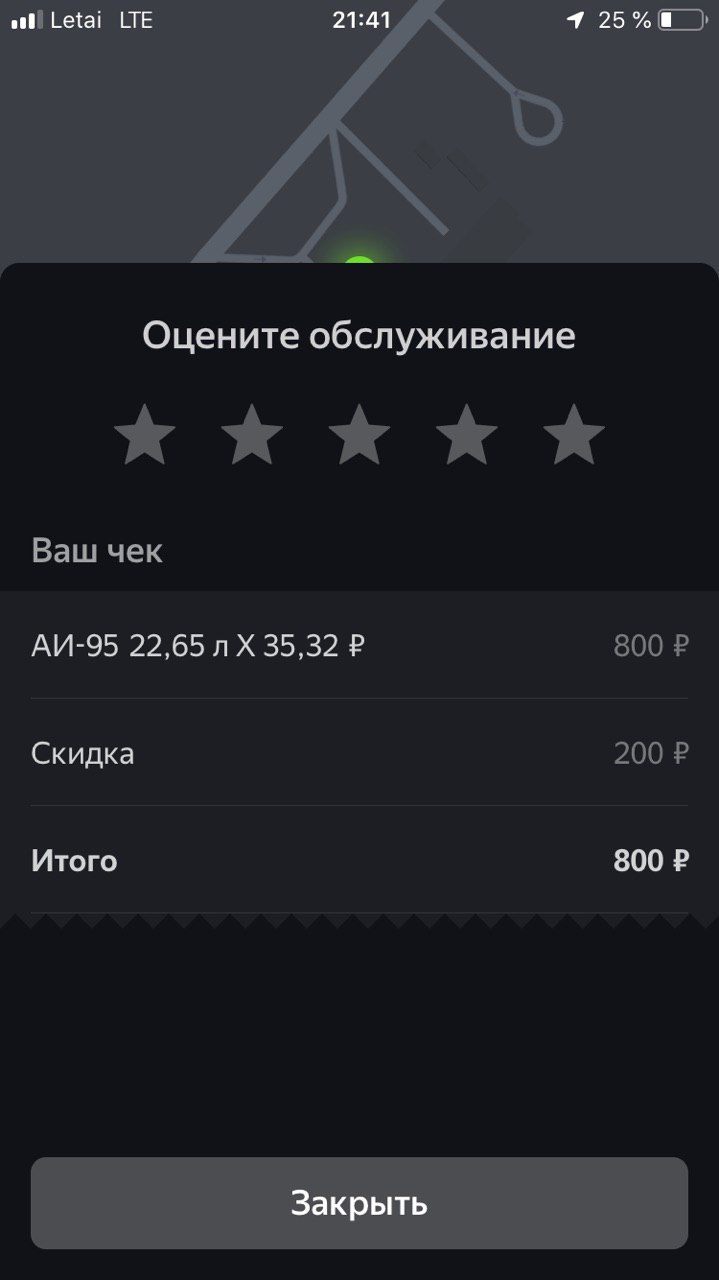Rate the service one star
The height and width of the screenshot is (1280, 719).
[x=145, y=435]
